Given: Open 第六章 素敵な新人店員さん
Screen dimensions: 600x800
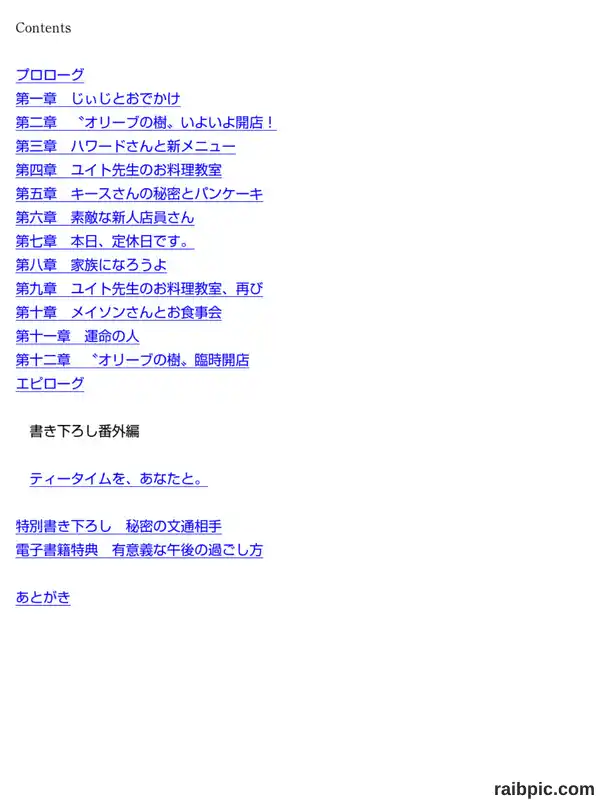Looking at the screenshot, I should pos(105,218).
